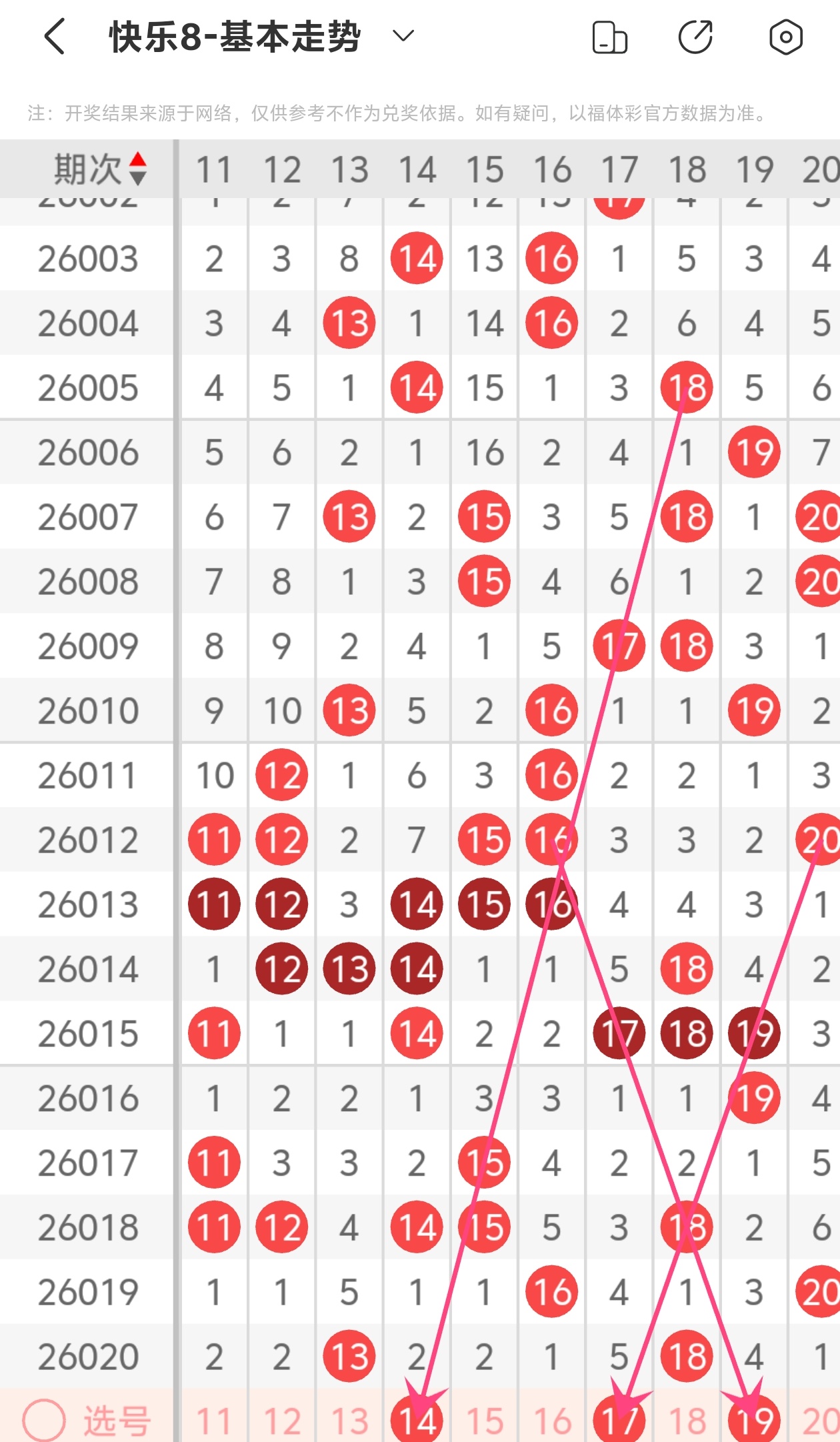The height and width of the screenshot is (1442, 840).
Task: Deselect number 14 in the 选号 row
Action: click(417, 1421)
